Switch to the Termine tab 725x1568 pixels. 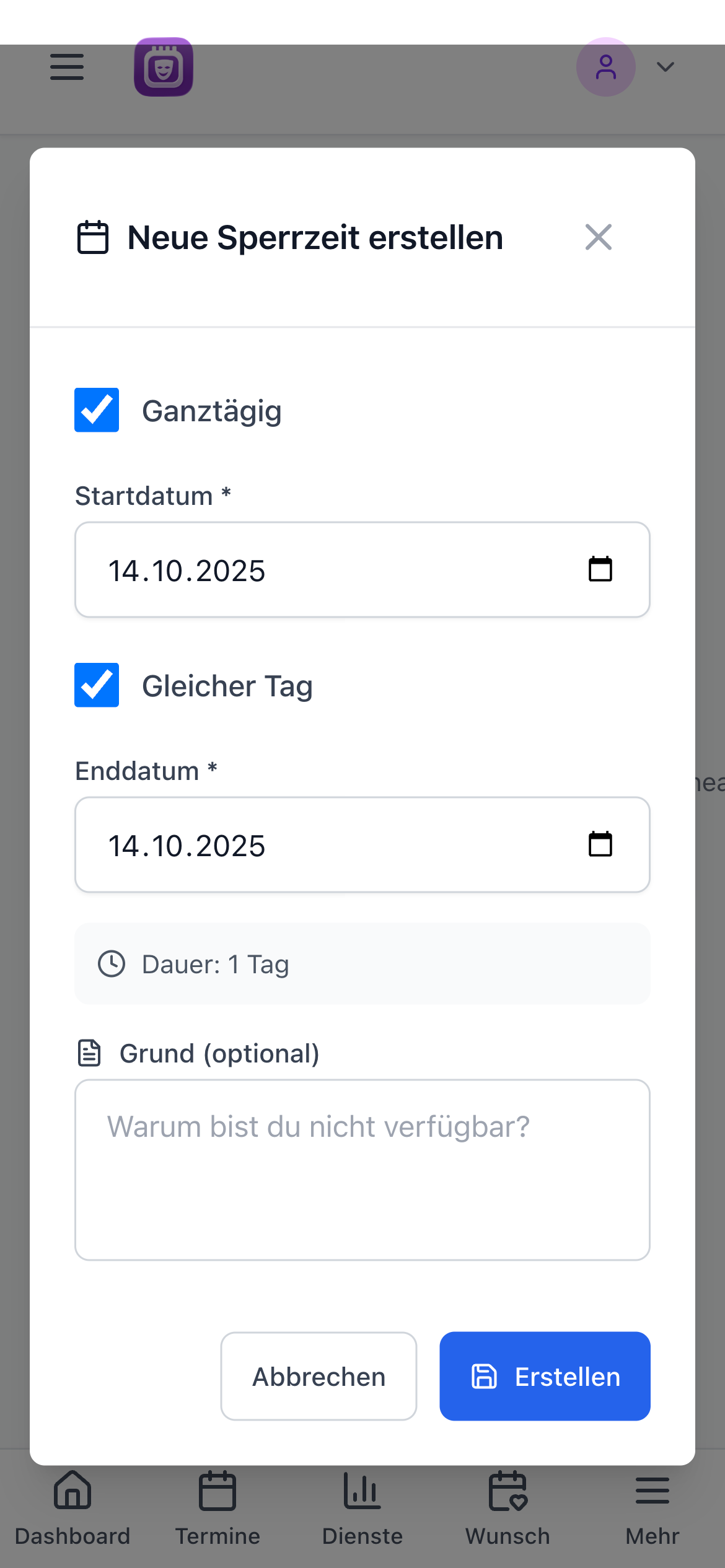coord(217,1493)
